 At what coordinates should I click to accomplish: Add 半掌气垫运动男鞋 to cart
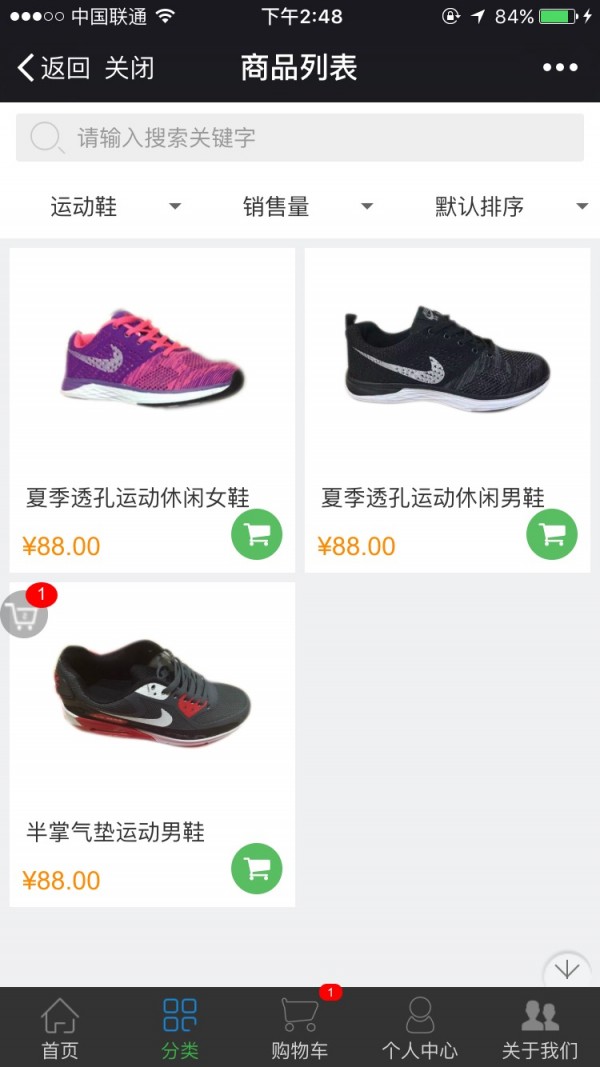[x=257, y=869]
